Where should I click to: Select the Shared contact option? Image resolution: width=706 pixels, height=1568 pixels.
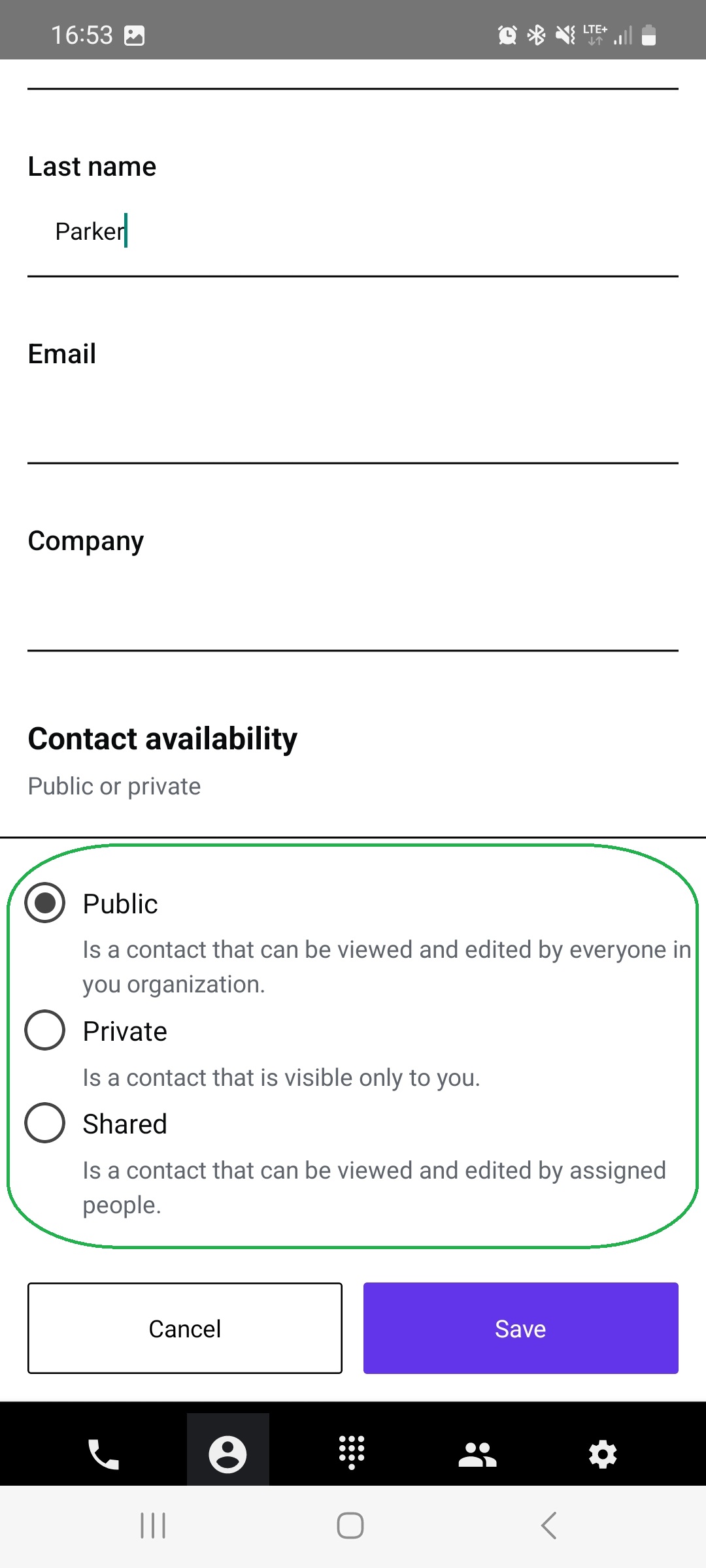45,1123
